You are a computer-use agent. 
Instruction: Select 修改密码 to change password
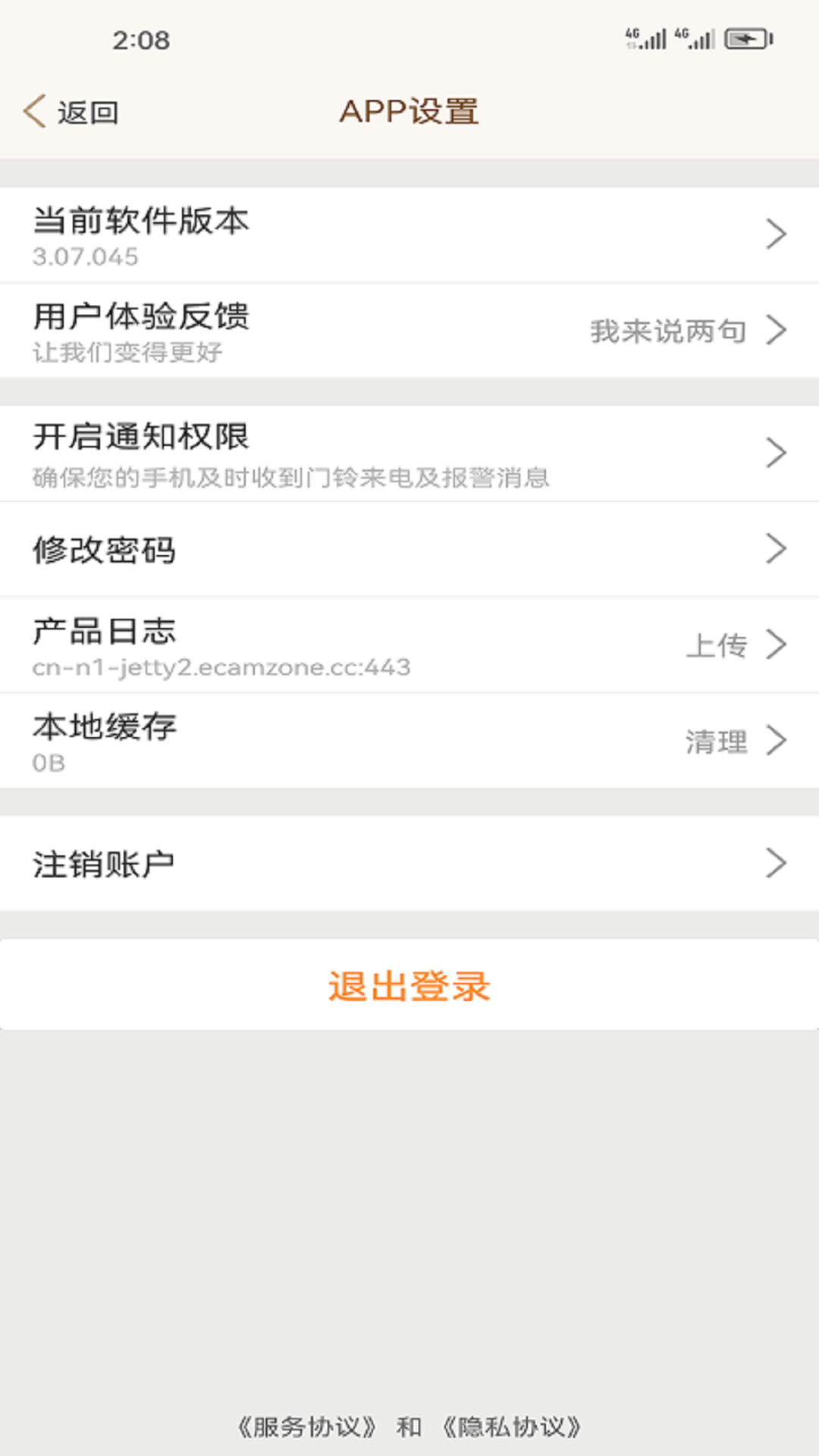tap(409, 549)
